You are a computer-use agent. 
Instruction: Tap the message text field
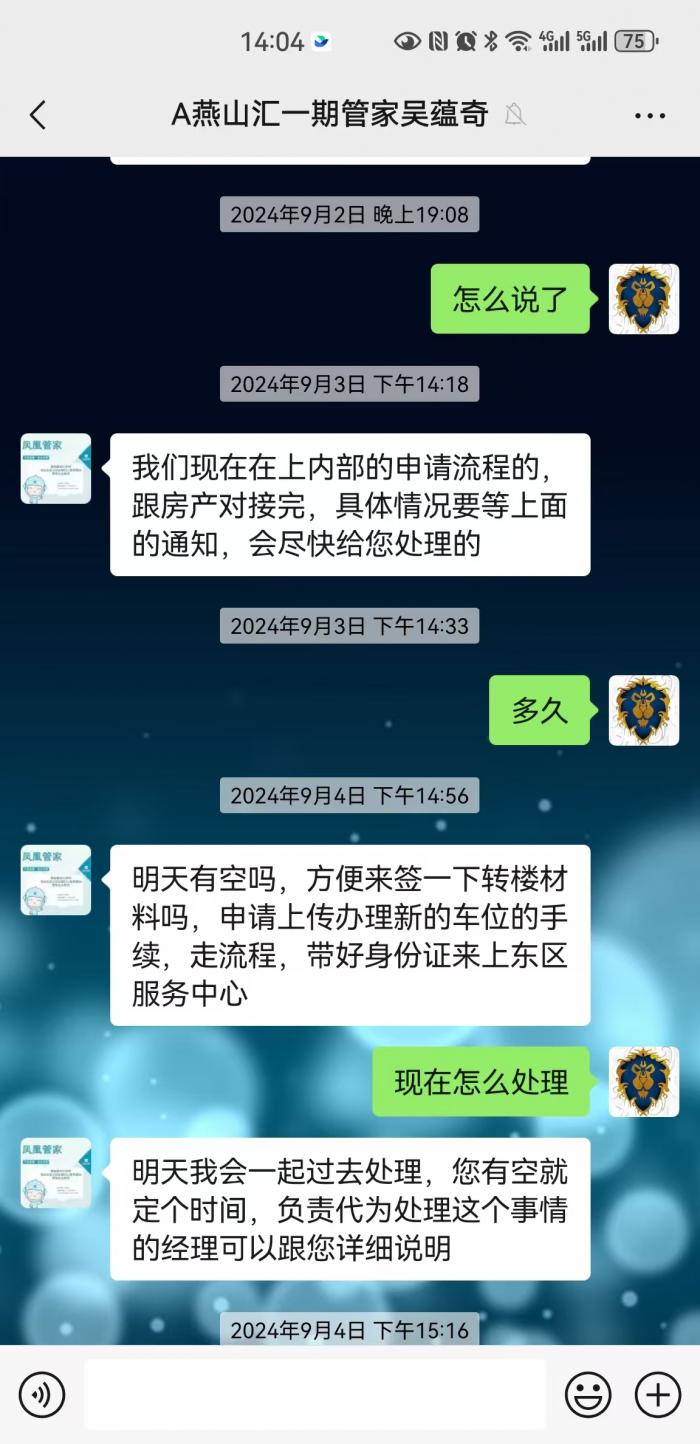(x=315, y=1394)
